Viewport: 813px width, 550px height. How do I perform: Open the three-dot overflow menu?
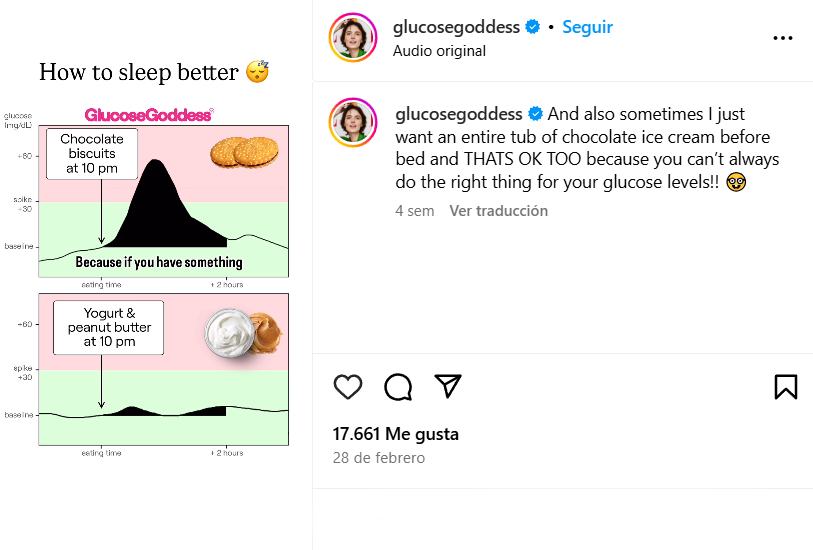pyautogui.click(x=782, y=38)
